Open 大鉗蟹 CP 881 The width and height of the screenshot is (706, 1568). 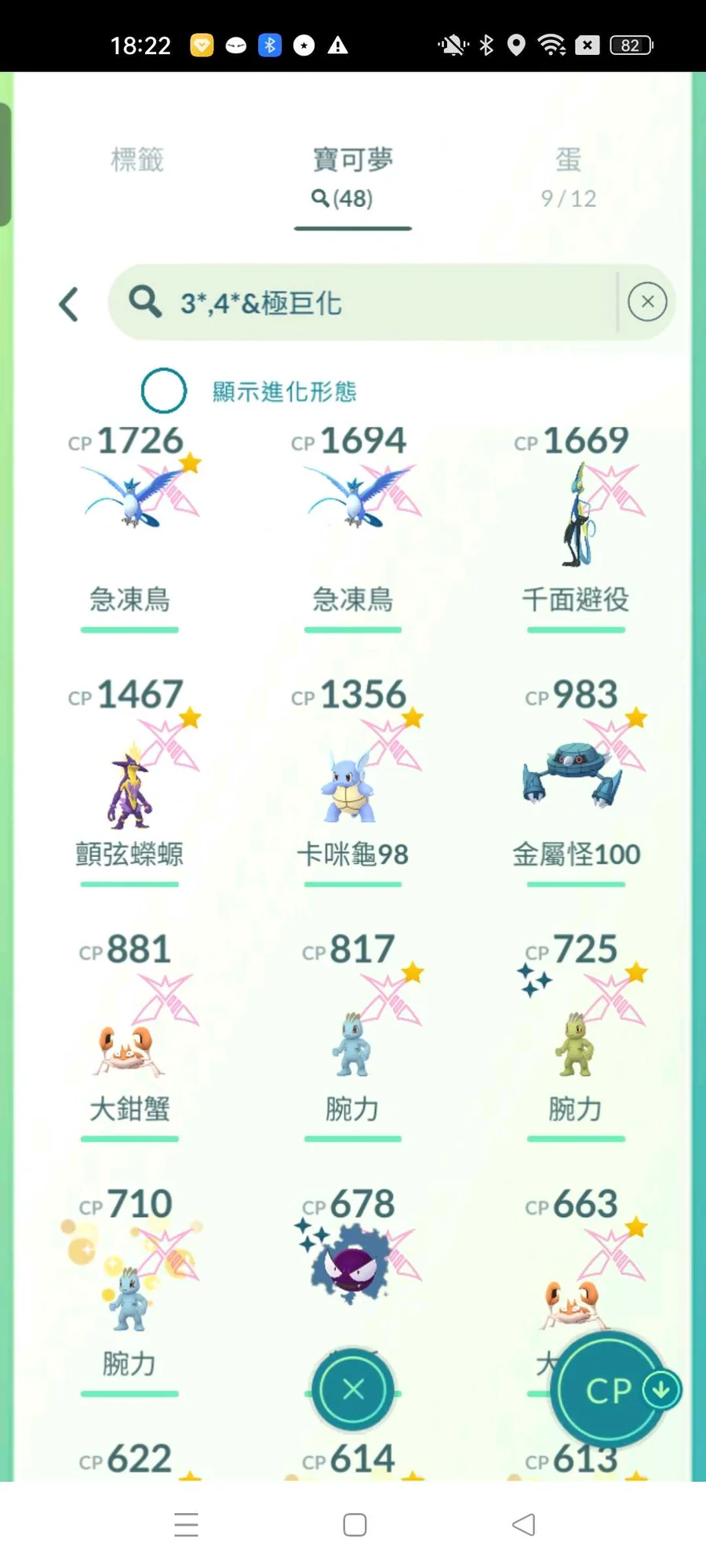click(x=130, y=1035)
